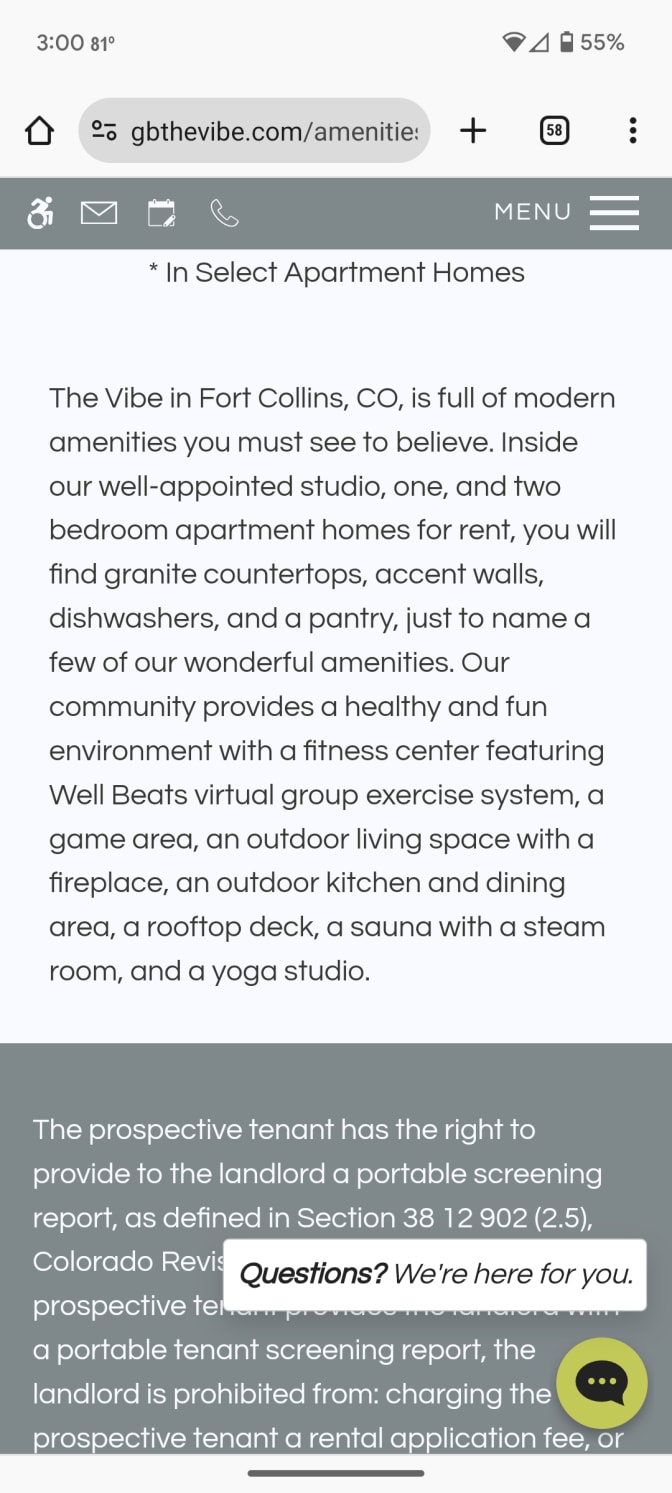View site information icon in address bar

point(104,130)
